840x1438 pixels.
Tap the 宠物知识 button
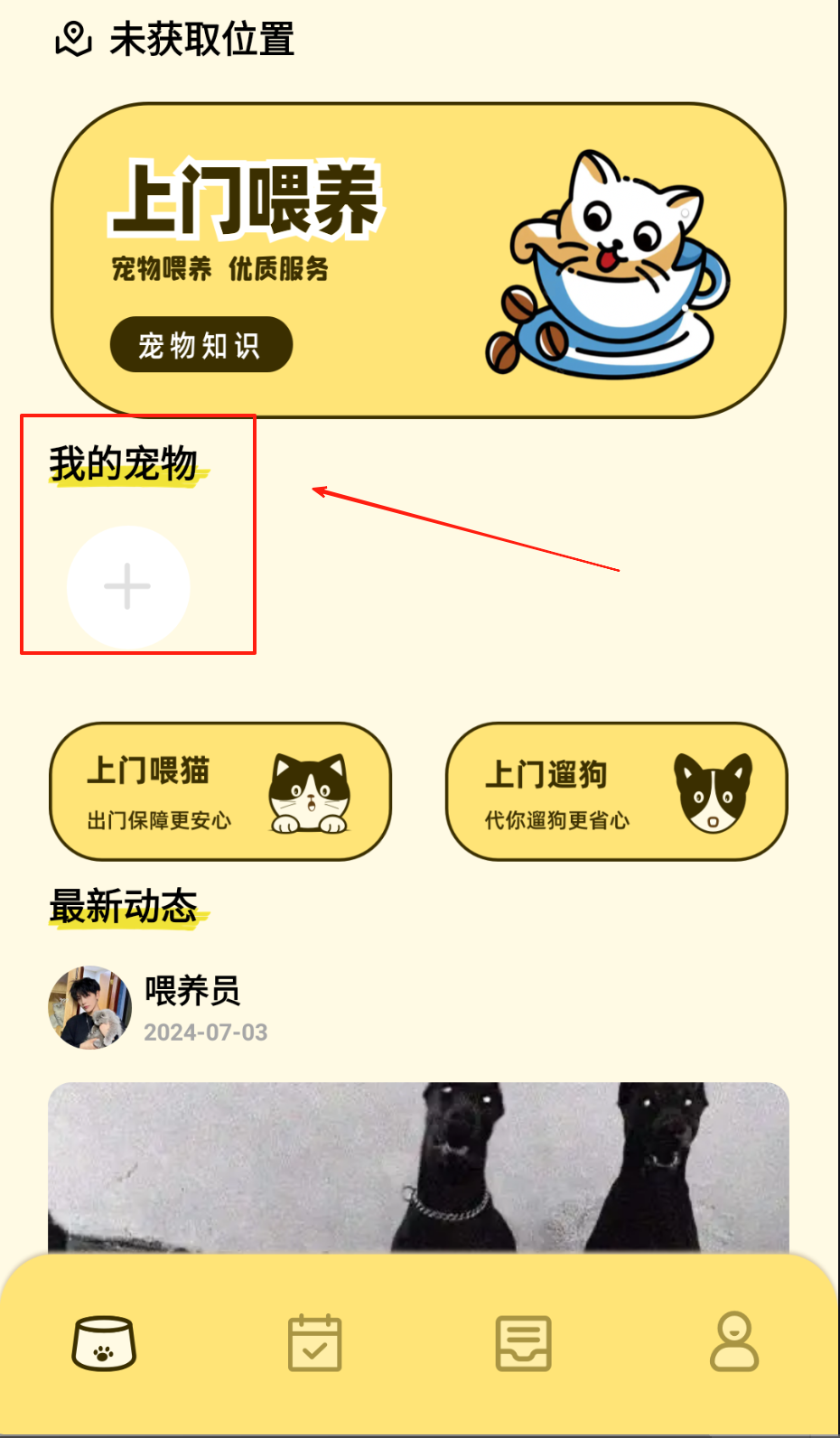click(x=201, y=345)
